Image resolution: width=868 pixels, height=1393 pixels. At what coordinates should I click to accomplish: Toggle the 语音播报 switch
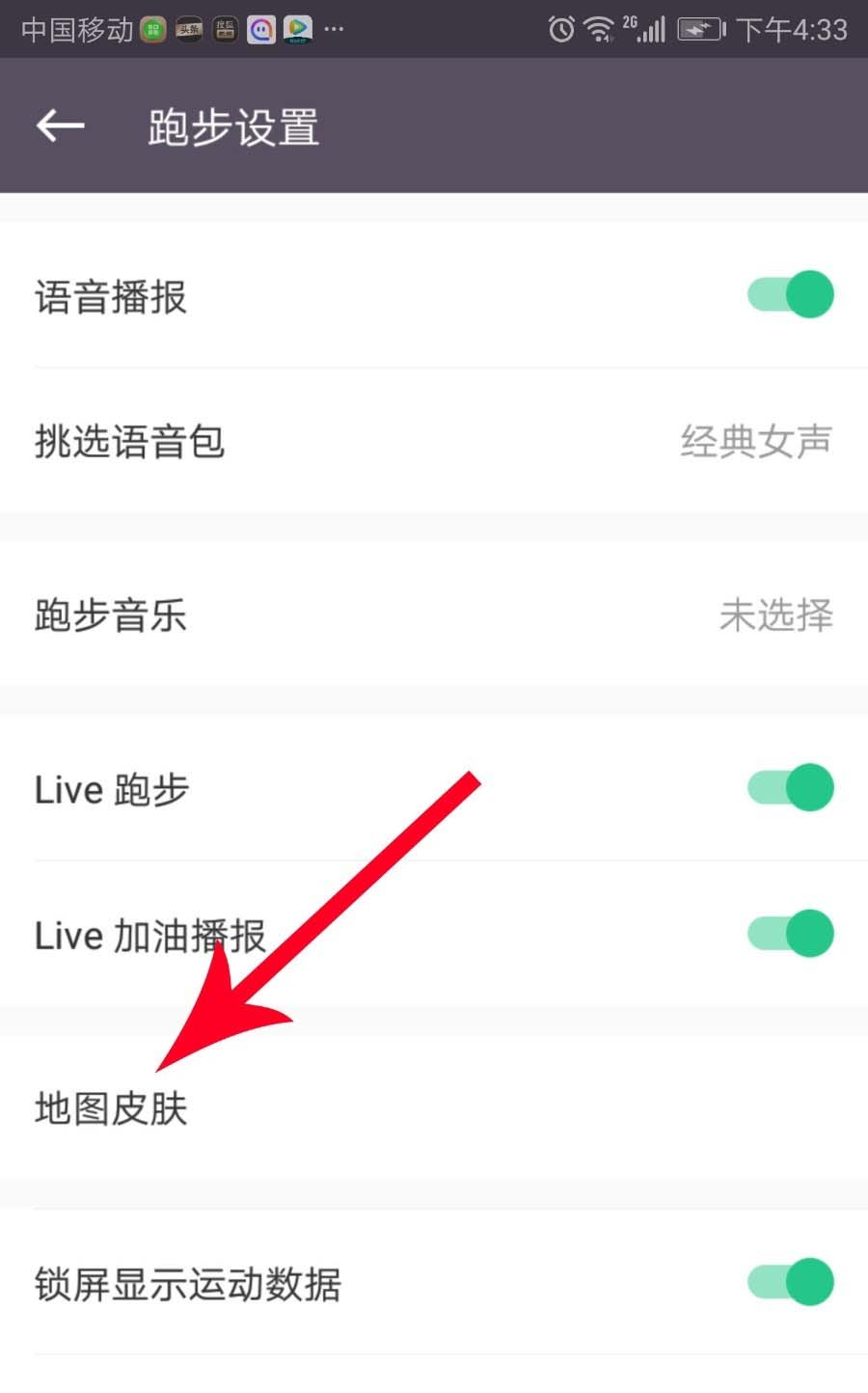[790, 295]
